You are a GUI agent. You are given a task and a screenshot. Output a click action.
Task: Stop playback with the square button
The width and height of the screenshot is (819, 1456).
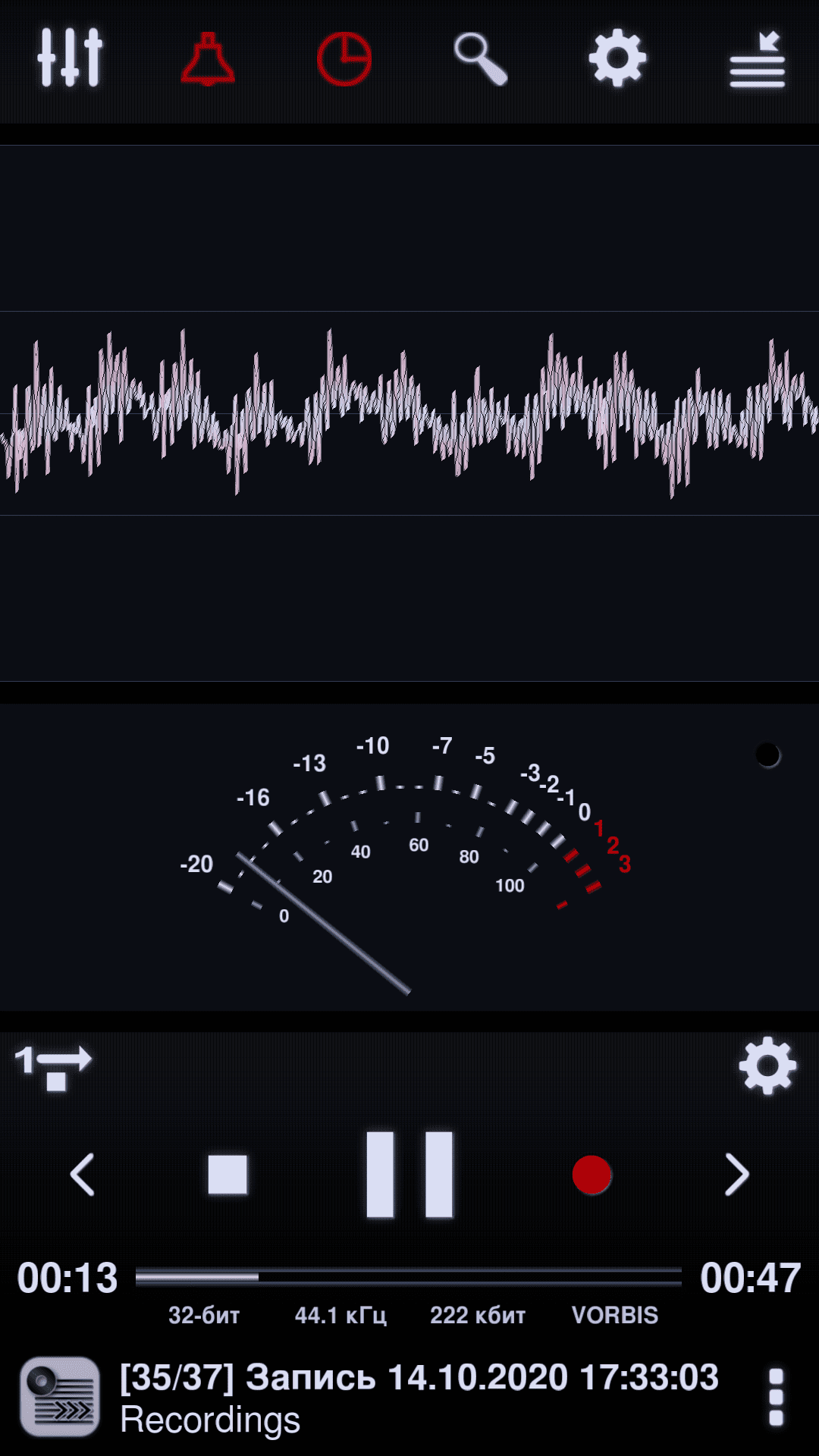227,1175
